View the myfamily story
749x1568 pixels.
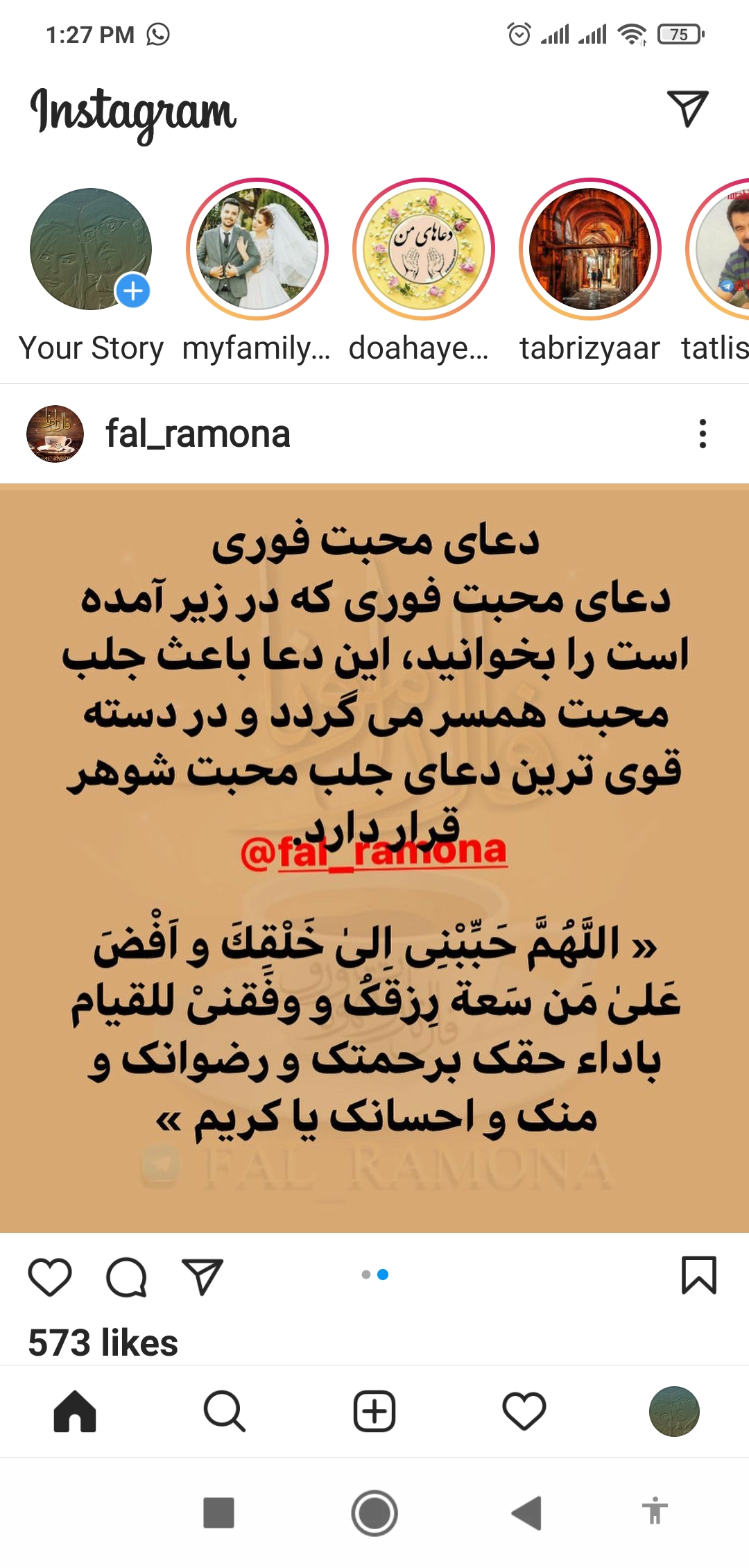[x=257, y=250]
